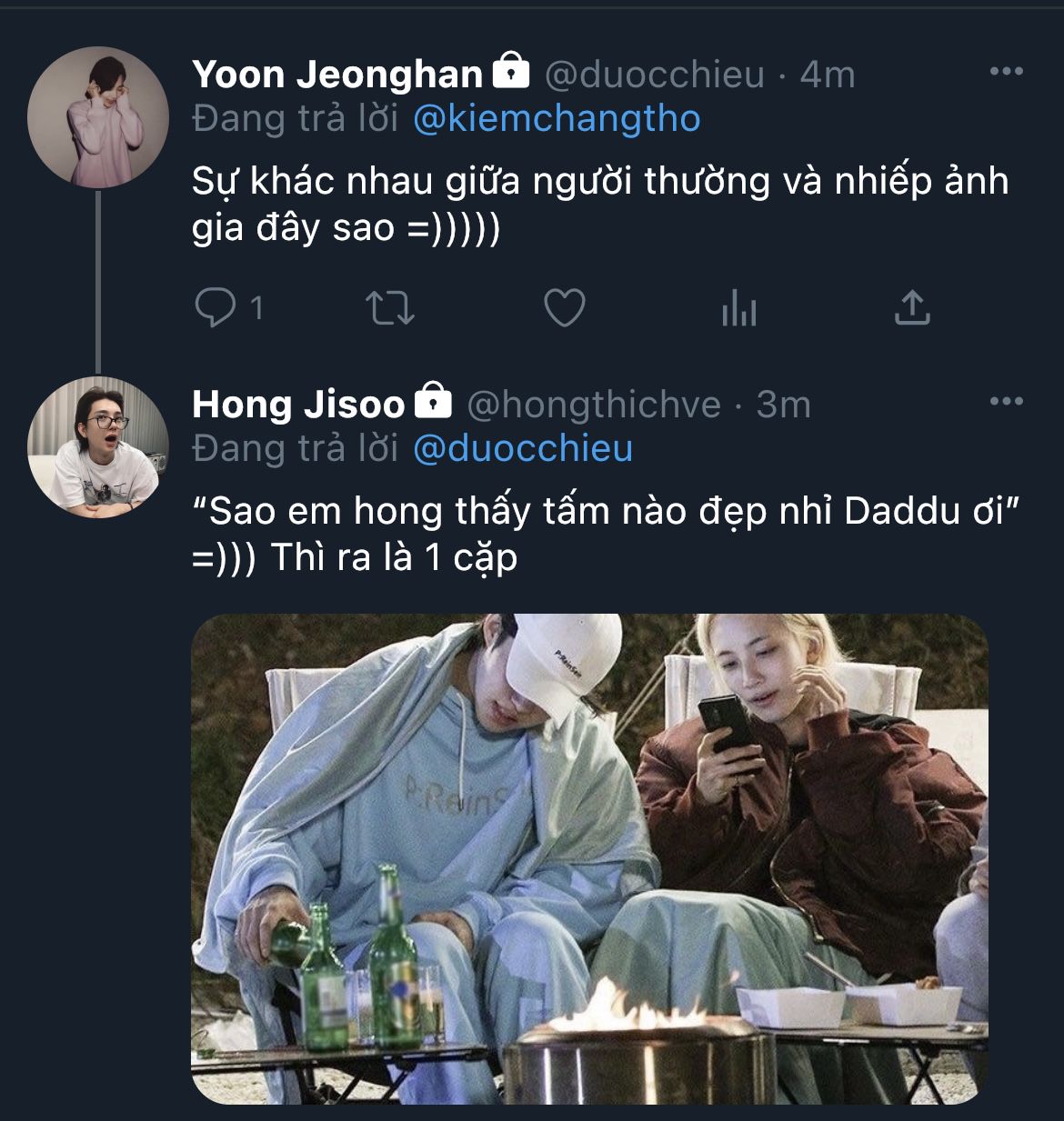Share Yoon Jeonghan's tweet

(x=912, y=308)
